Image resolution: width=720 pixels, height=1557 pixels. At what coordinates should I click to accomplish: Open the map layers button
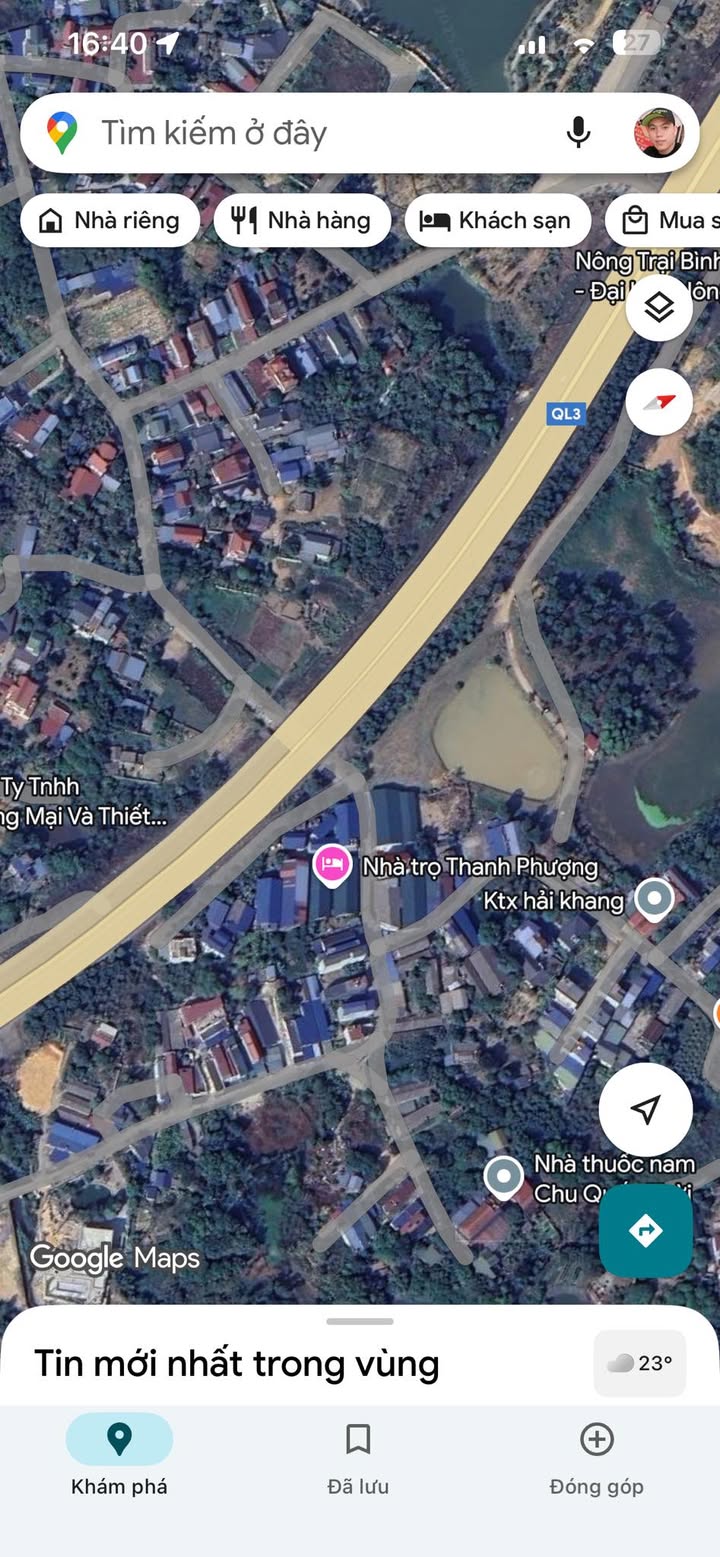click(x=659, y=307)
